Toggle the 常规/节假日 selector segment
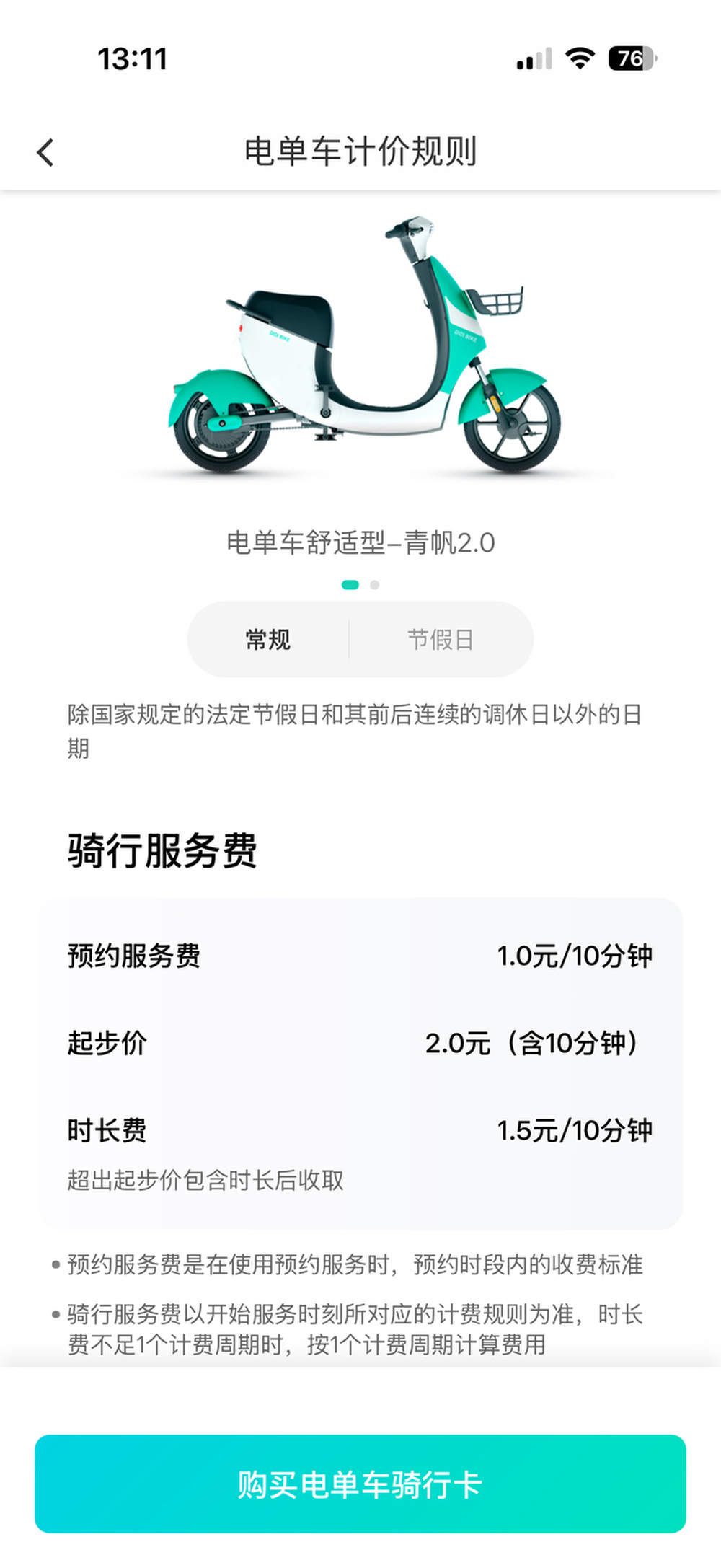The width and height of the screenshot is (721, 1568). [360, 639]
